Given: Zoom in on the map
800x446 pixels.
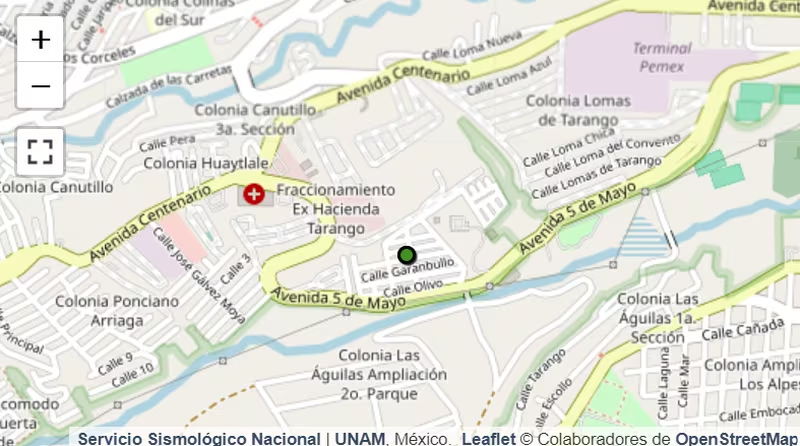Looking at the screenshot, I should pos(40,40).
